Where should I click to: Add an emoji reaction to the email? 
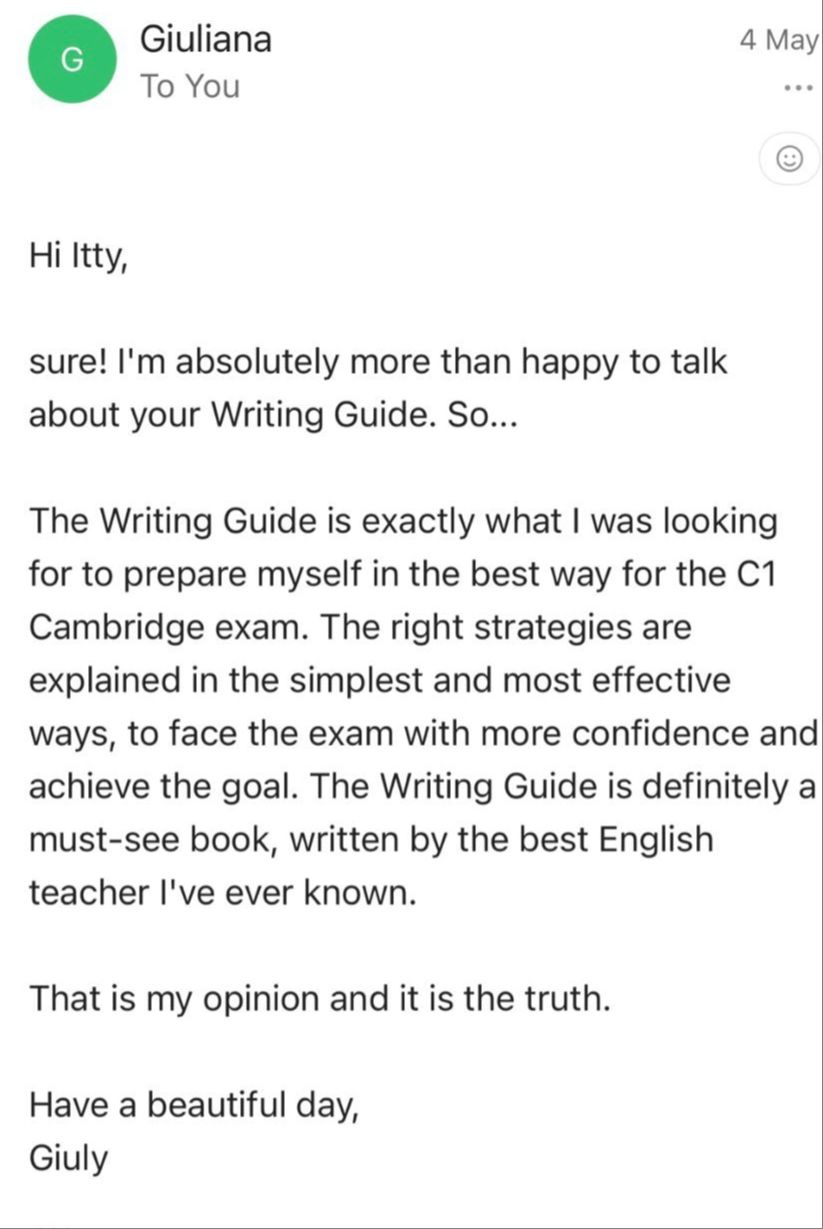[790, 160]
